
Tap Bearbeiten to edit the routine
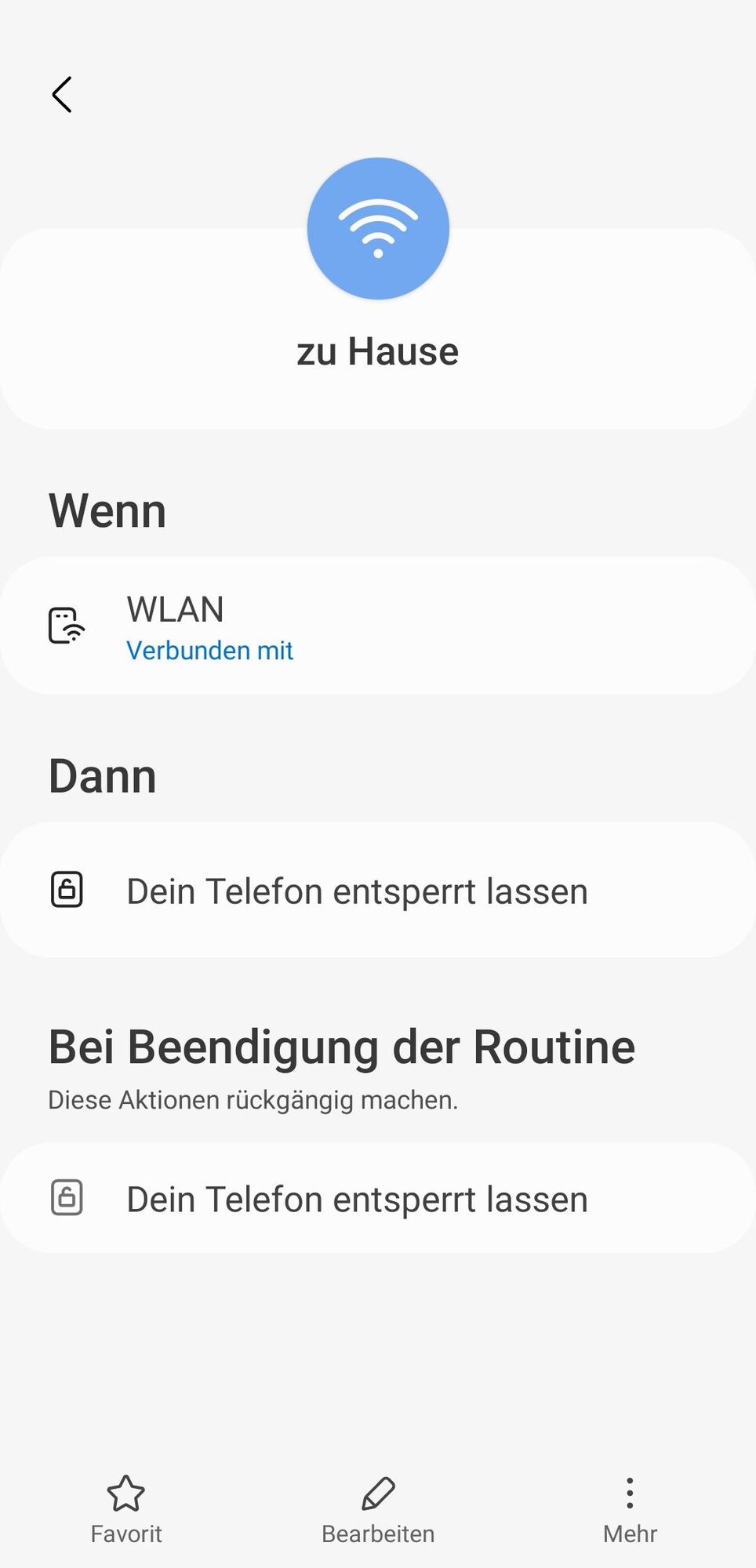pos(378,1508)
